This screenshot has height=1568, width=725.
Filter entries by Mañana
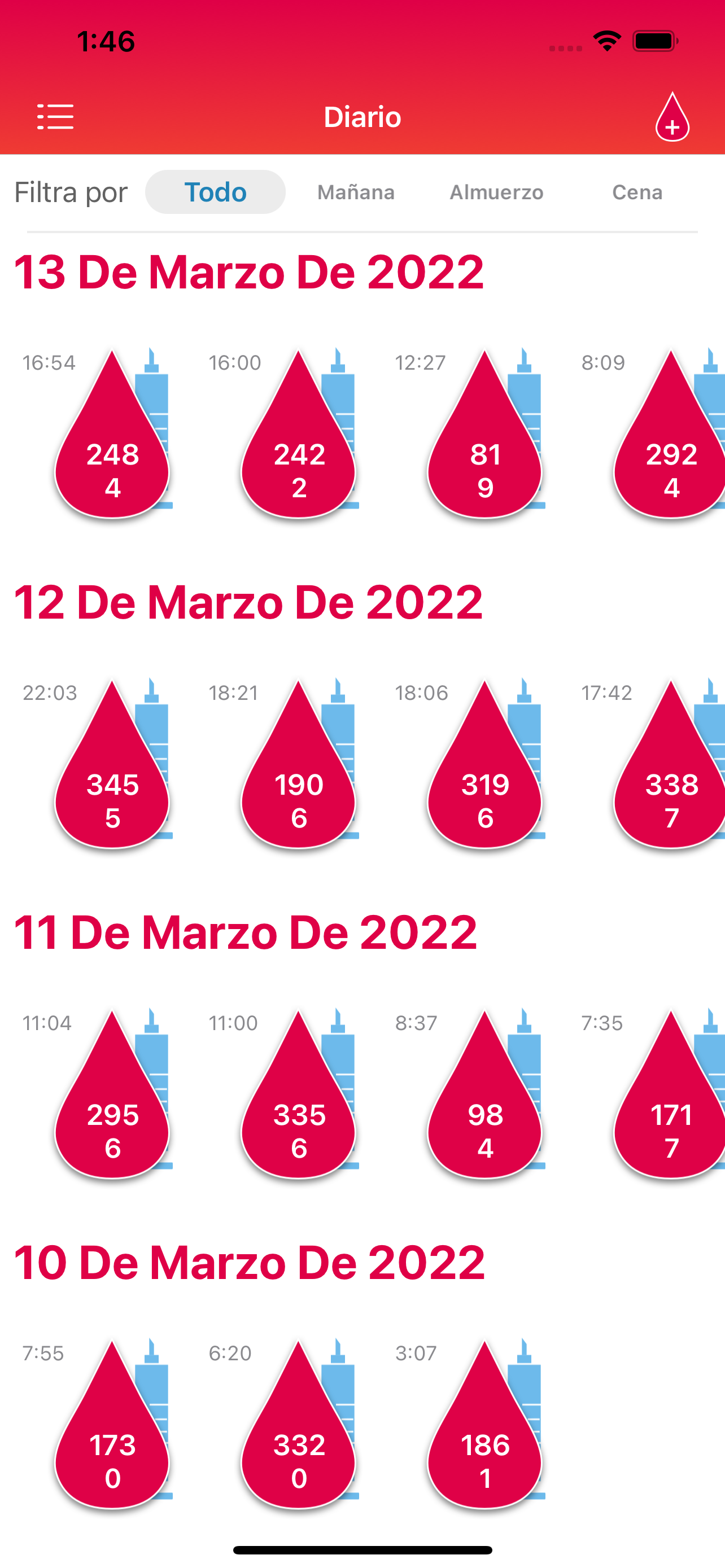pos(356,192)
